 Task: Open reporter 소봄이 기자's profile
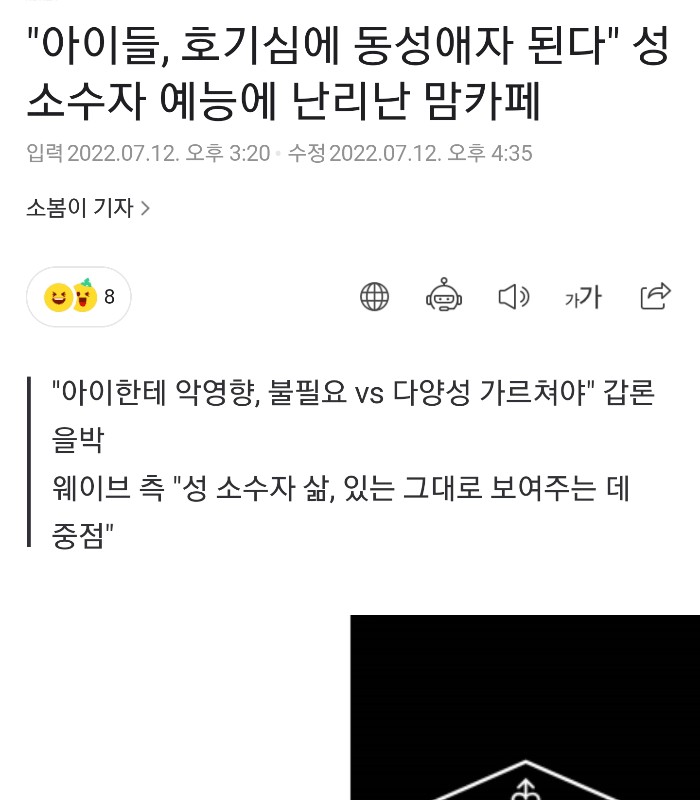88,208
